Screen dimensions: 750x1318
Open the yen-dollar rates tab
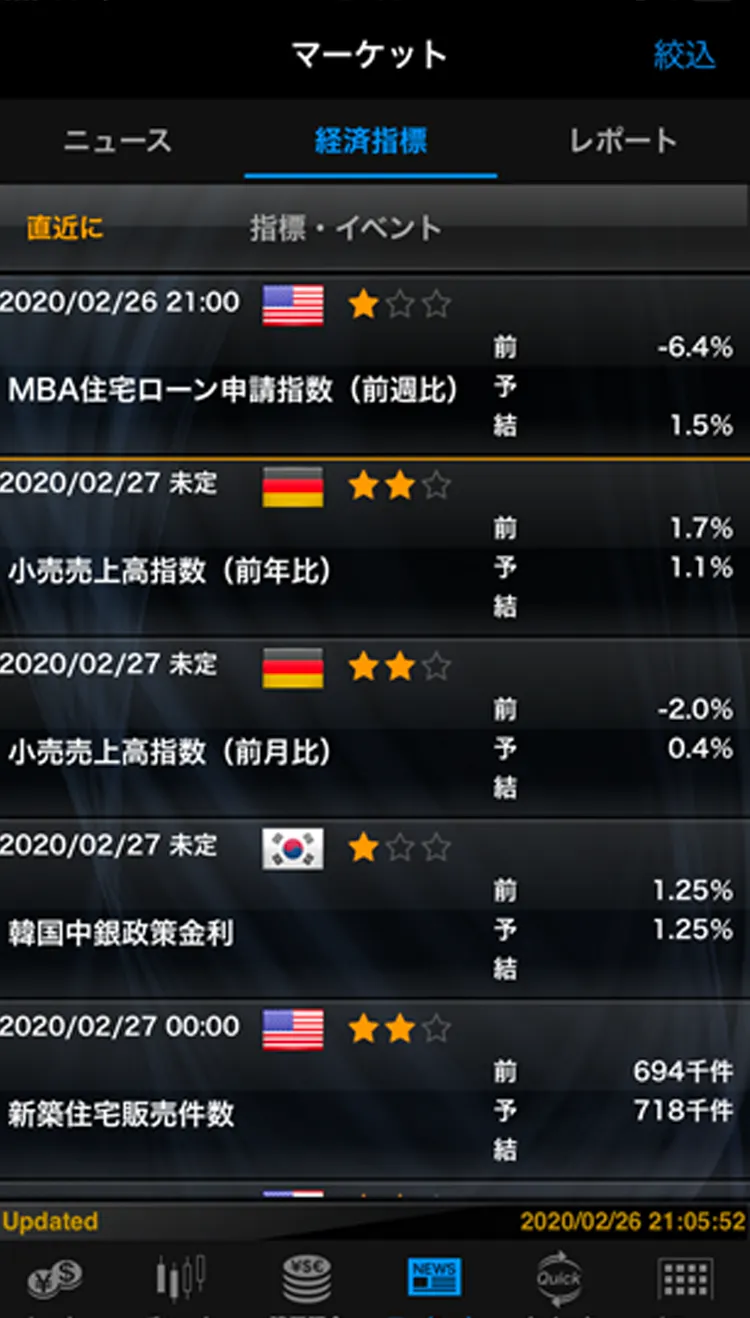pos(55,1279)
